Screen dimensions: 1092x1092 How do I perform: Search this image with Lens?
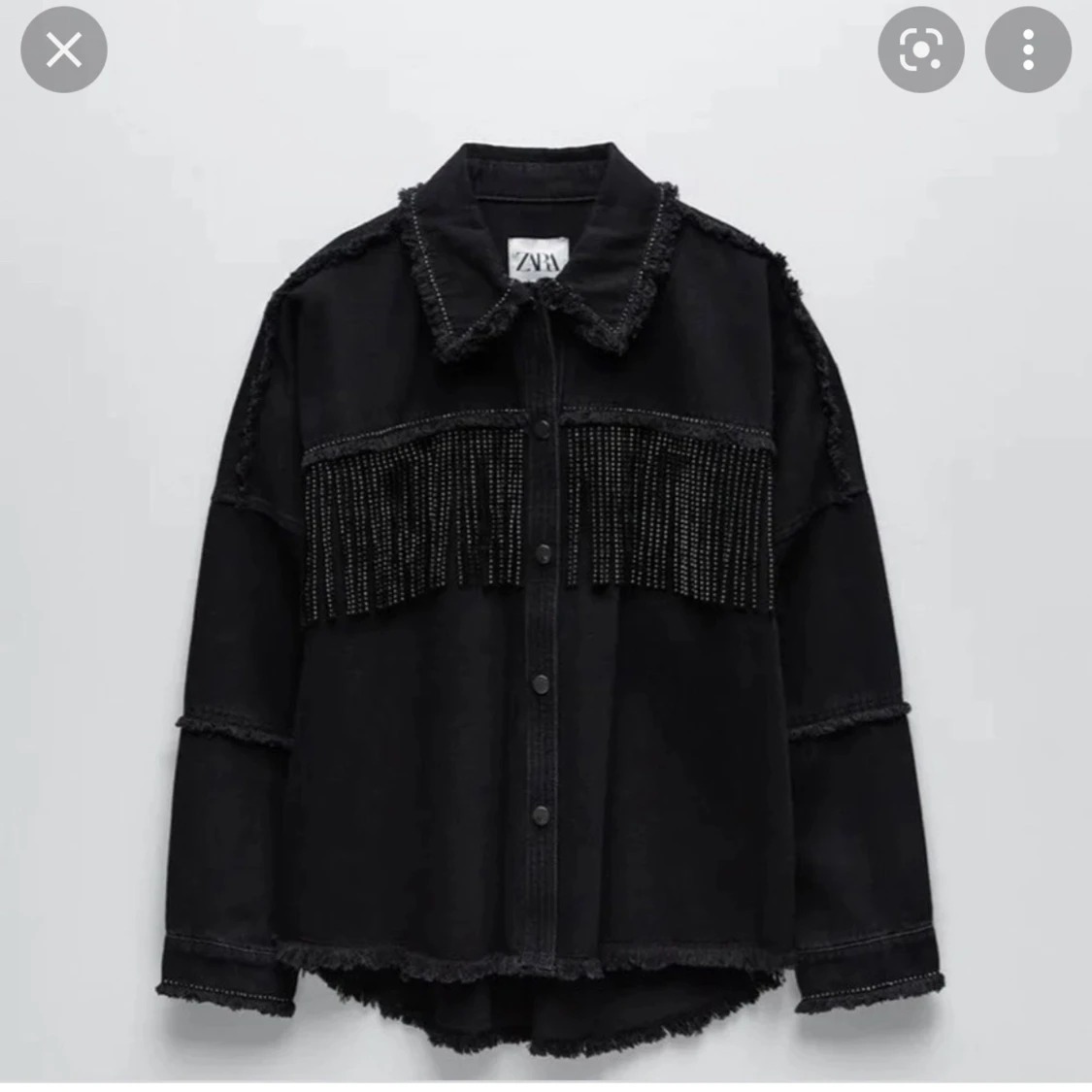(920, 50)
